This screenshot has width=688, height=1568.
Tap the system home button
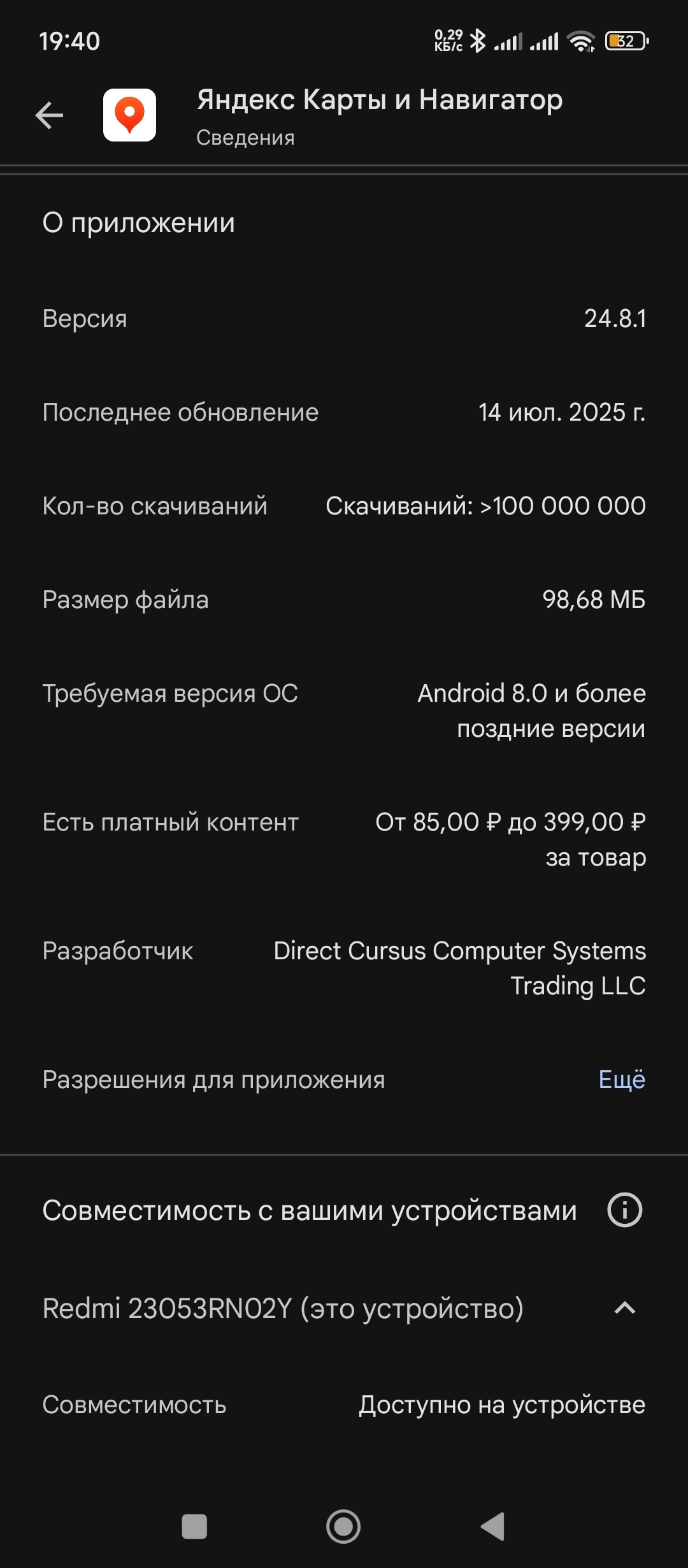click(343, 1527)
